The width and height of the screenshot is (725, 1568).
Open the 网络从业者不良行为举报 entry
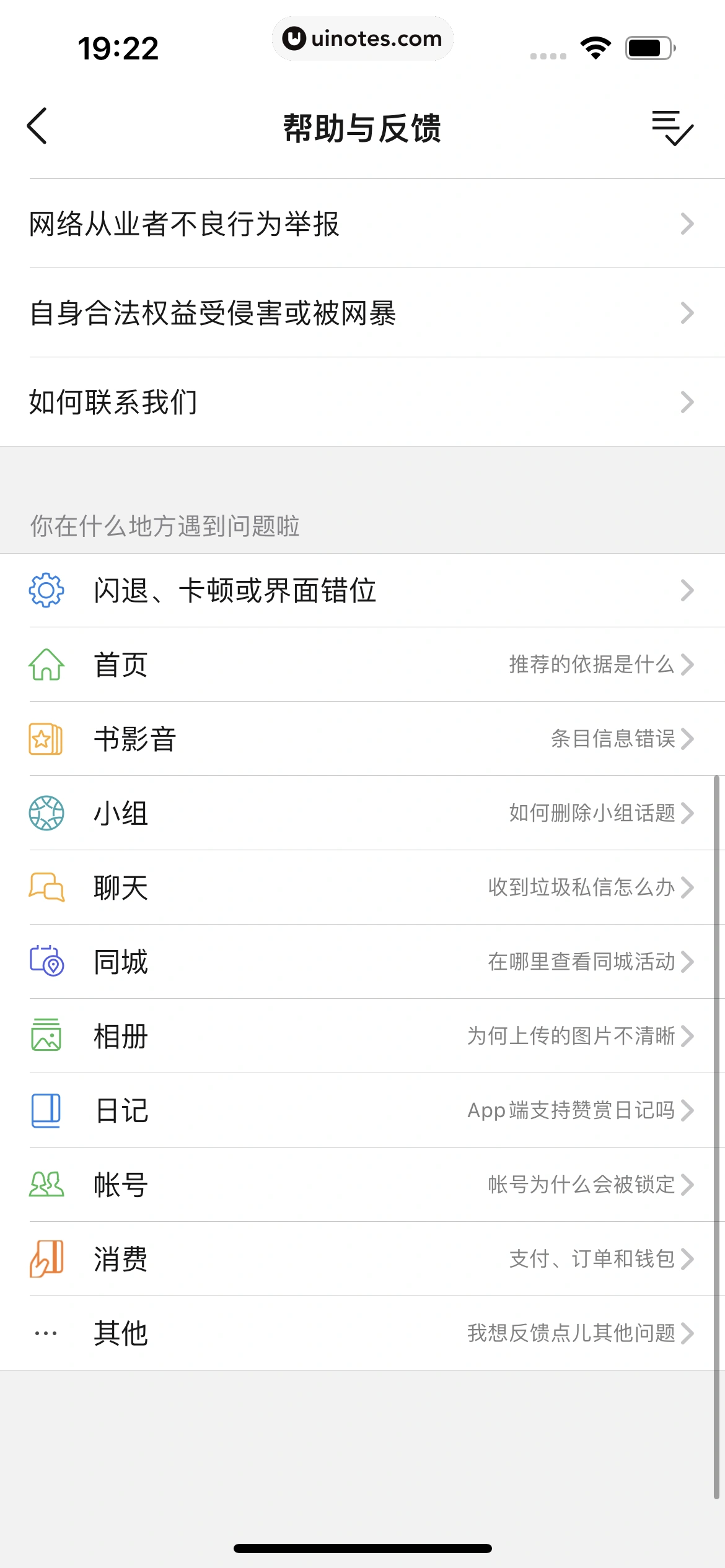coord(362,225)
